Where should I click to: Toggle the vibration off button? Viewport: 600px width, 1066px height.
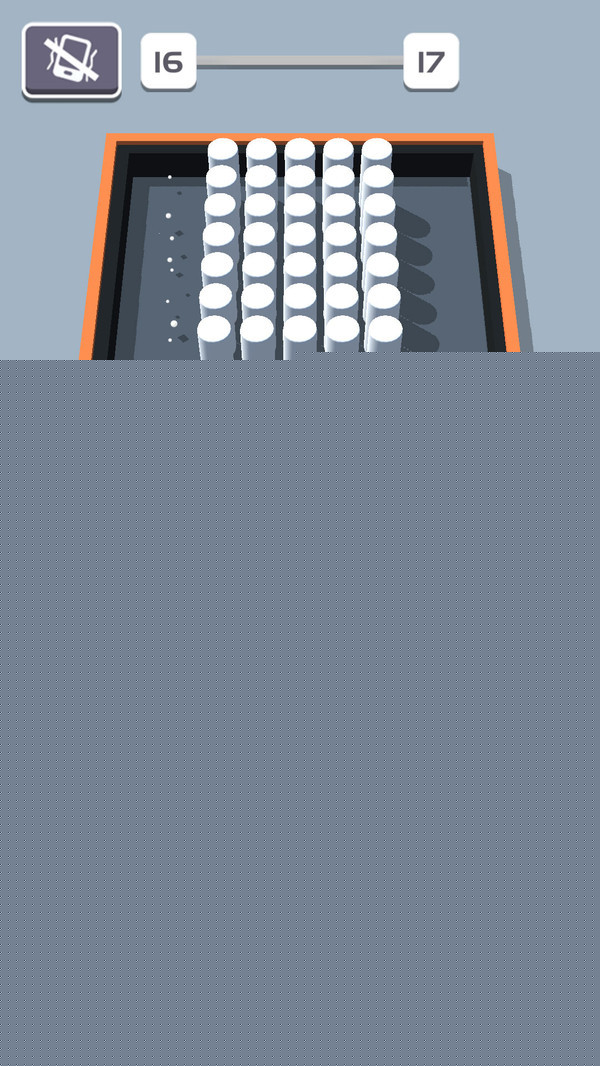pos(71,60)
